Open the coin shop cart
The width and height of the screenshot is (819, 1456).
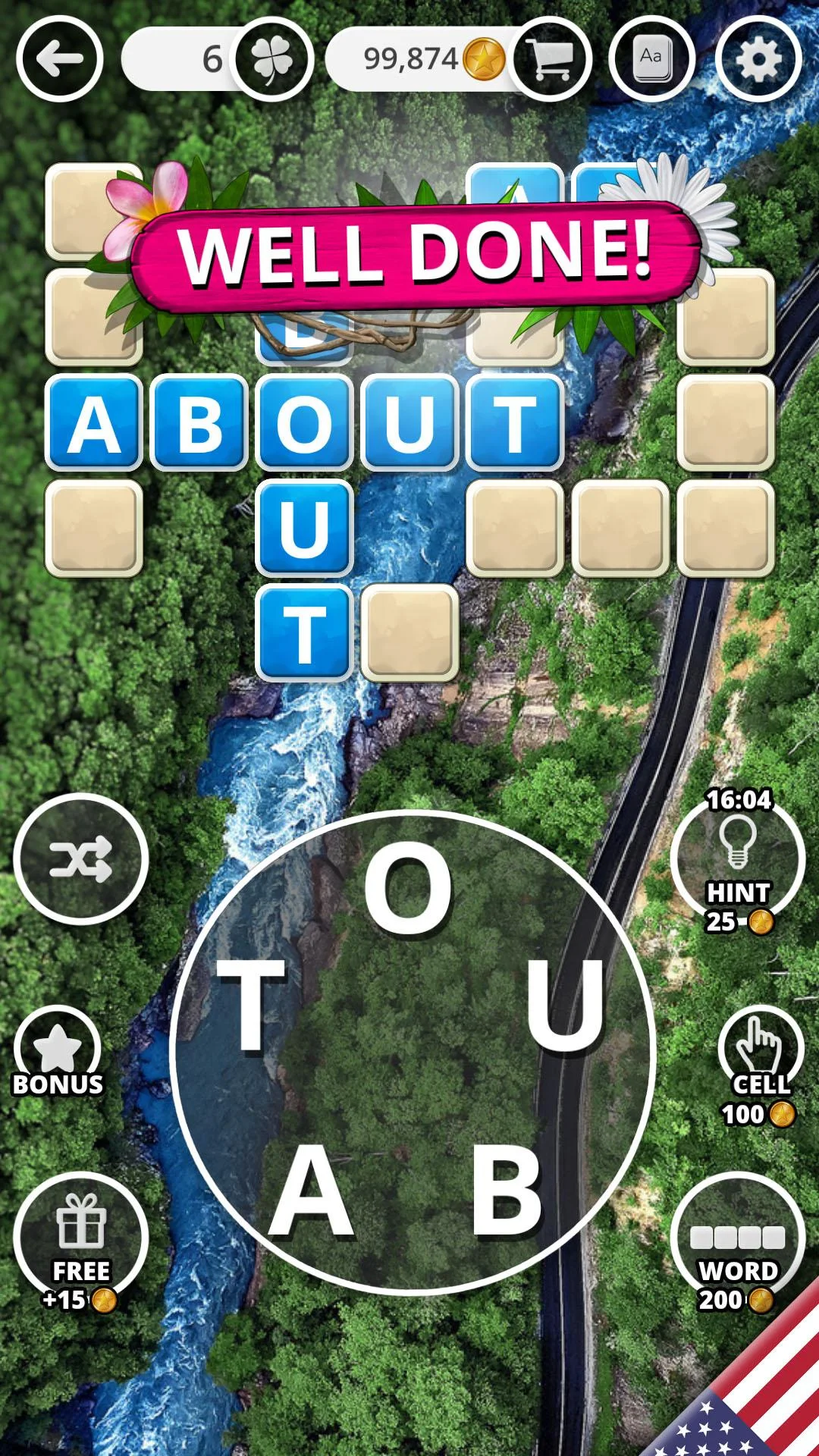pyautogui.click(x=551, y=59)
